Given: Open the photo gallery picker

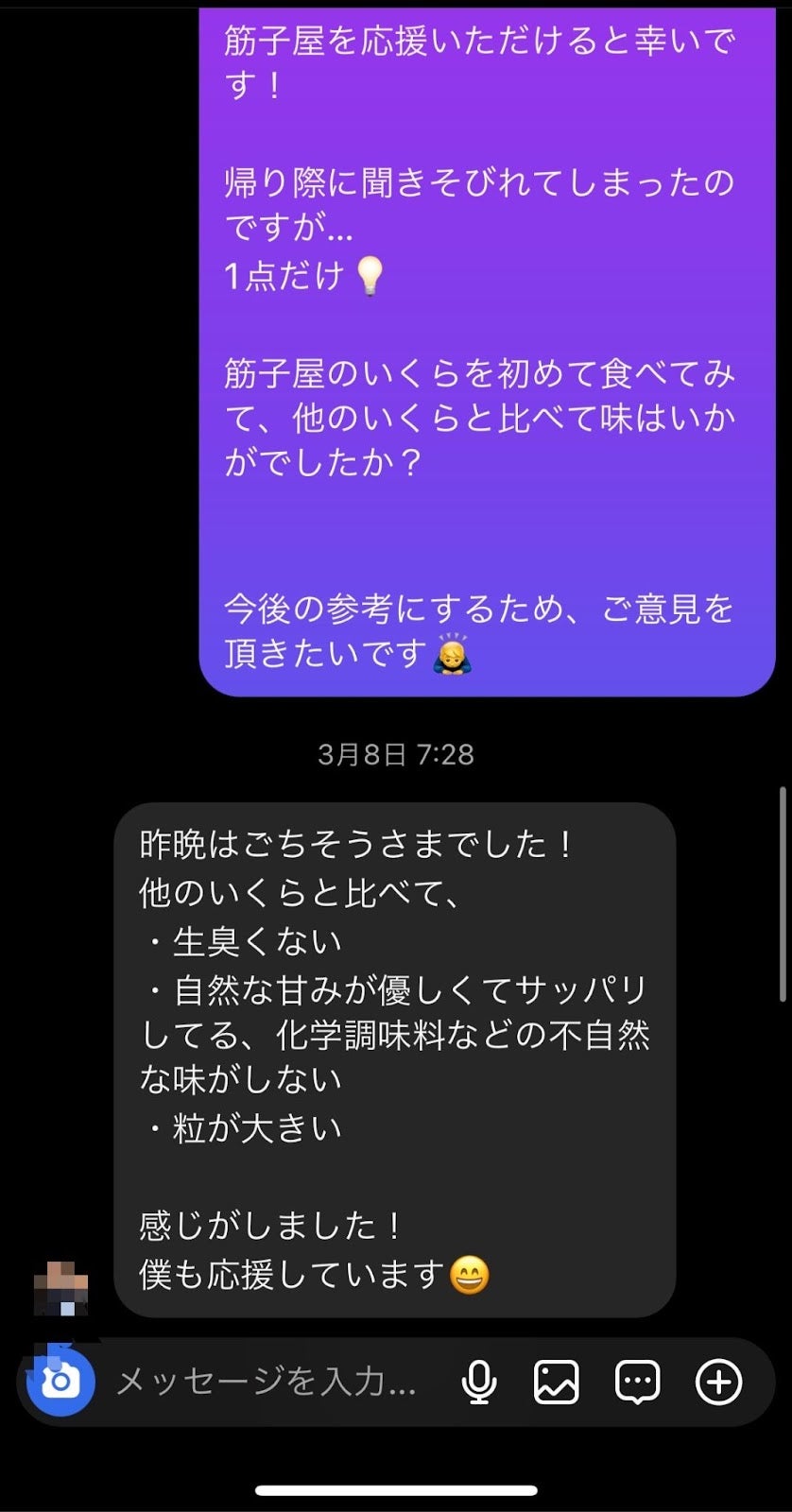Looking at the screenshot, I should tap(557, 1383).
